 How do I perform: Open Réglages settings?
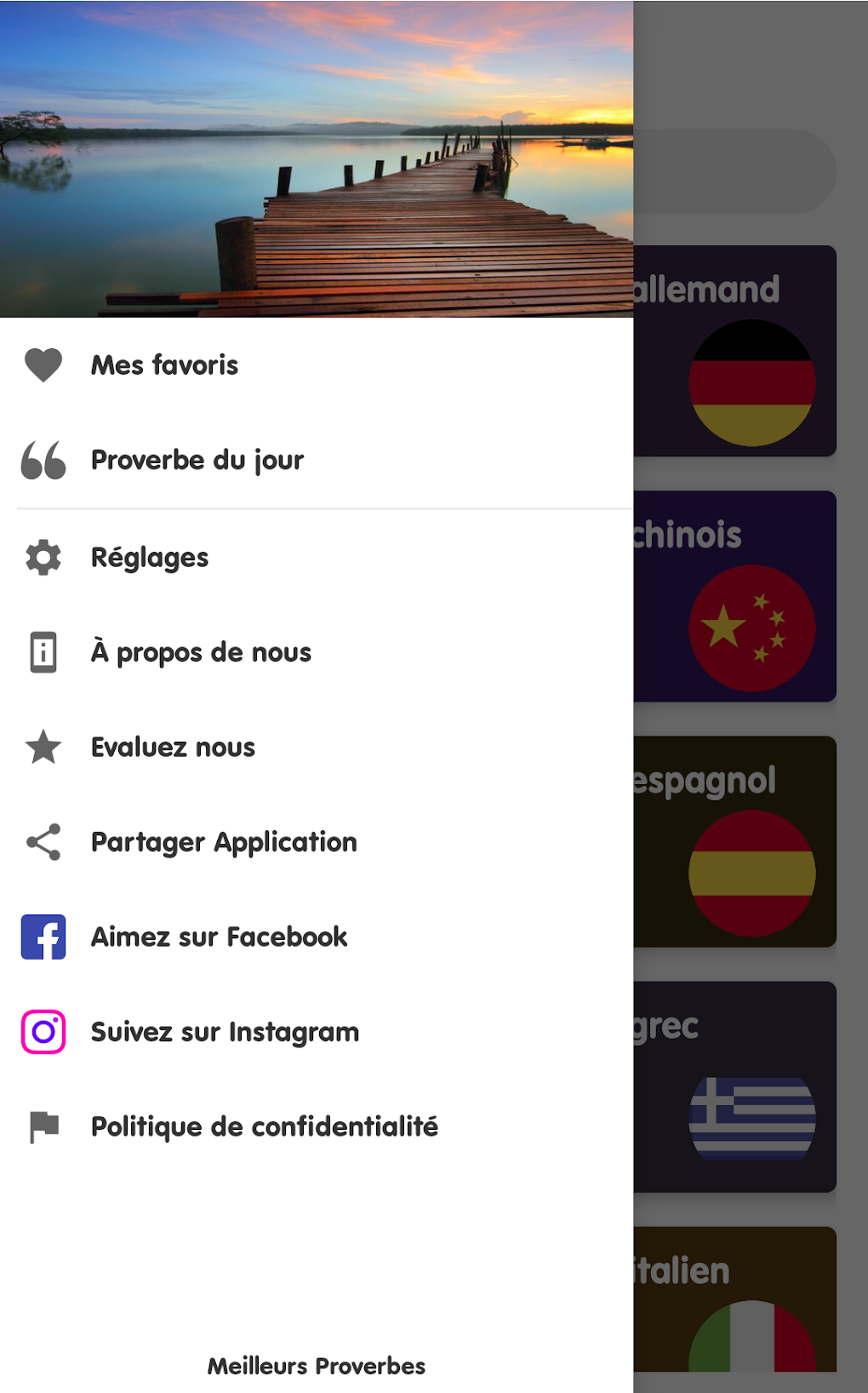click(150, 558)
